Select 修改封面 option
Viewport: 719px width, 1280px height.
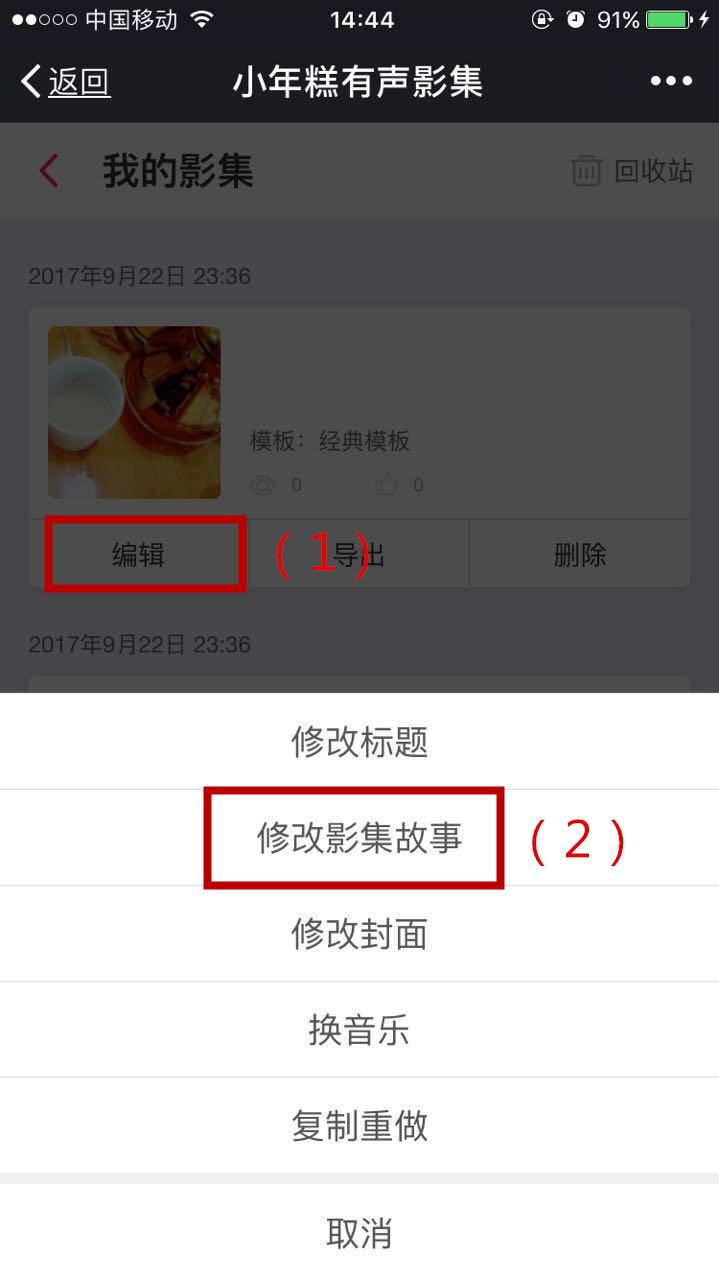click(359, 934)
